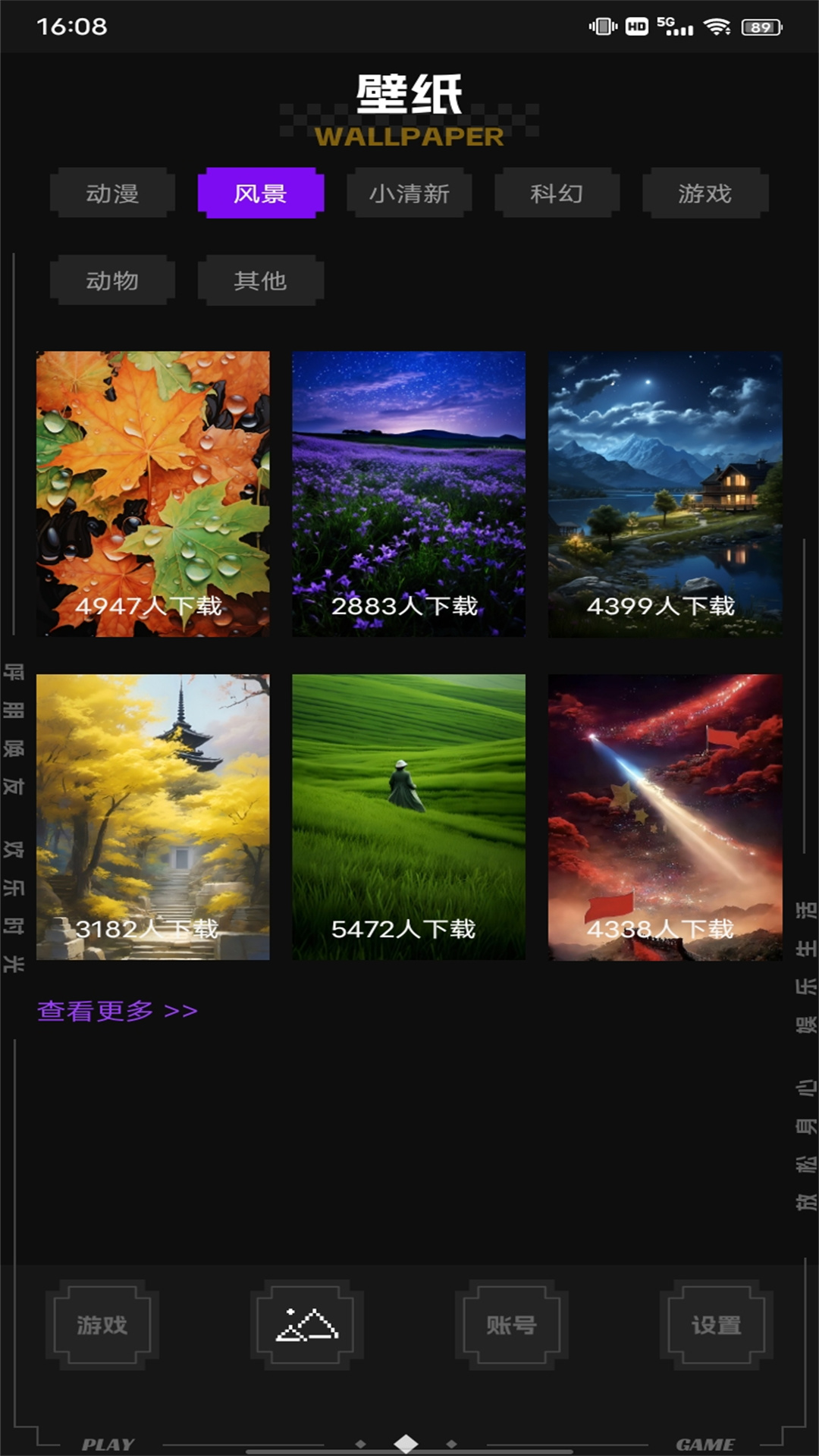Tap the 风景 category chip
The height and width of the screenshot is (1456, 819).
(x=260, y=193)
